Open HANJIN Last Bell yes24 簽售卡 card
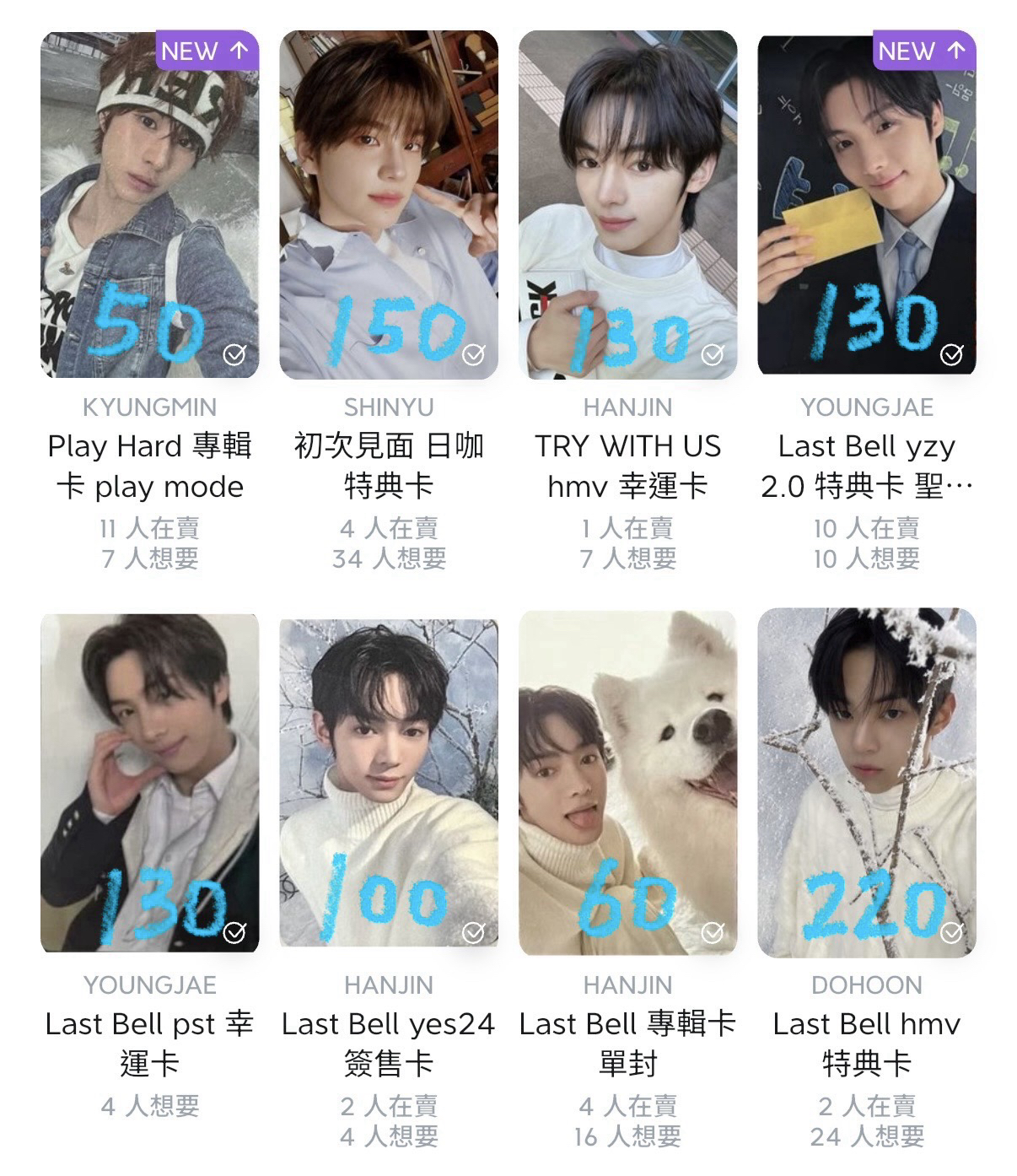 click(x=389, y=783)
